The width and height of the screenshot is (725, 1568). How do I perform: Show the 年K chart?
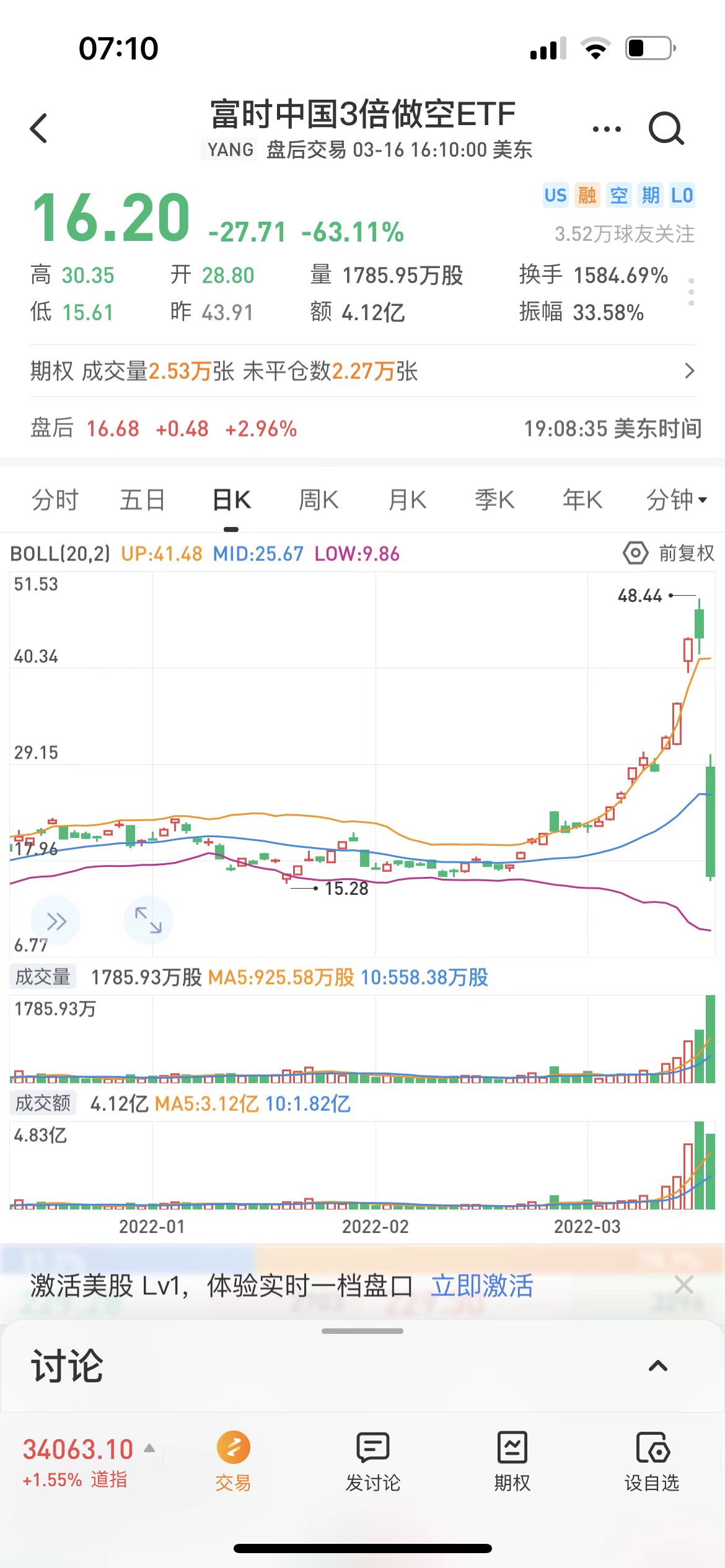582,500
